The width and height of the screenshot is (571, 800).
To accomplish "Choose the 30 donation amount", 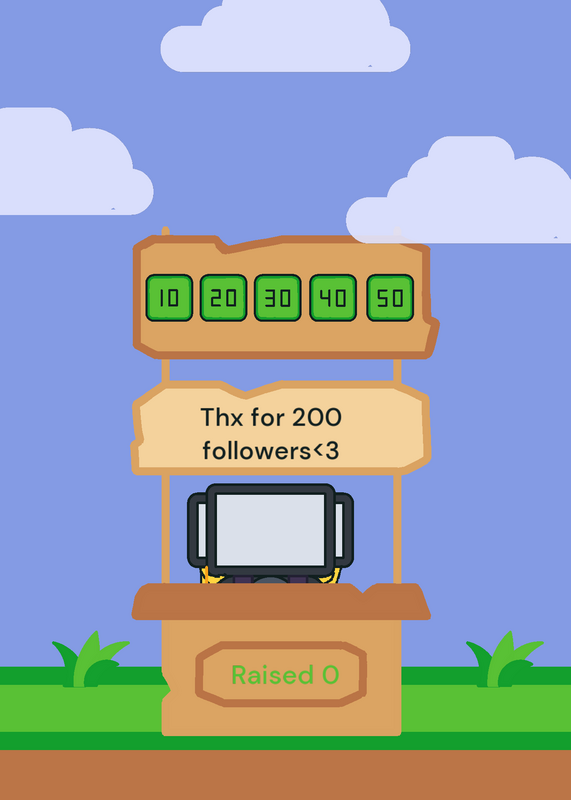I will pos(278,298).
